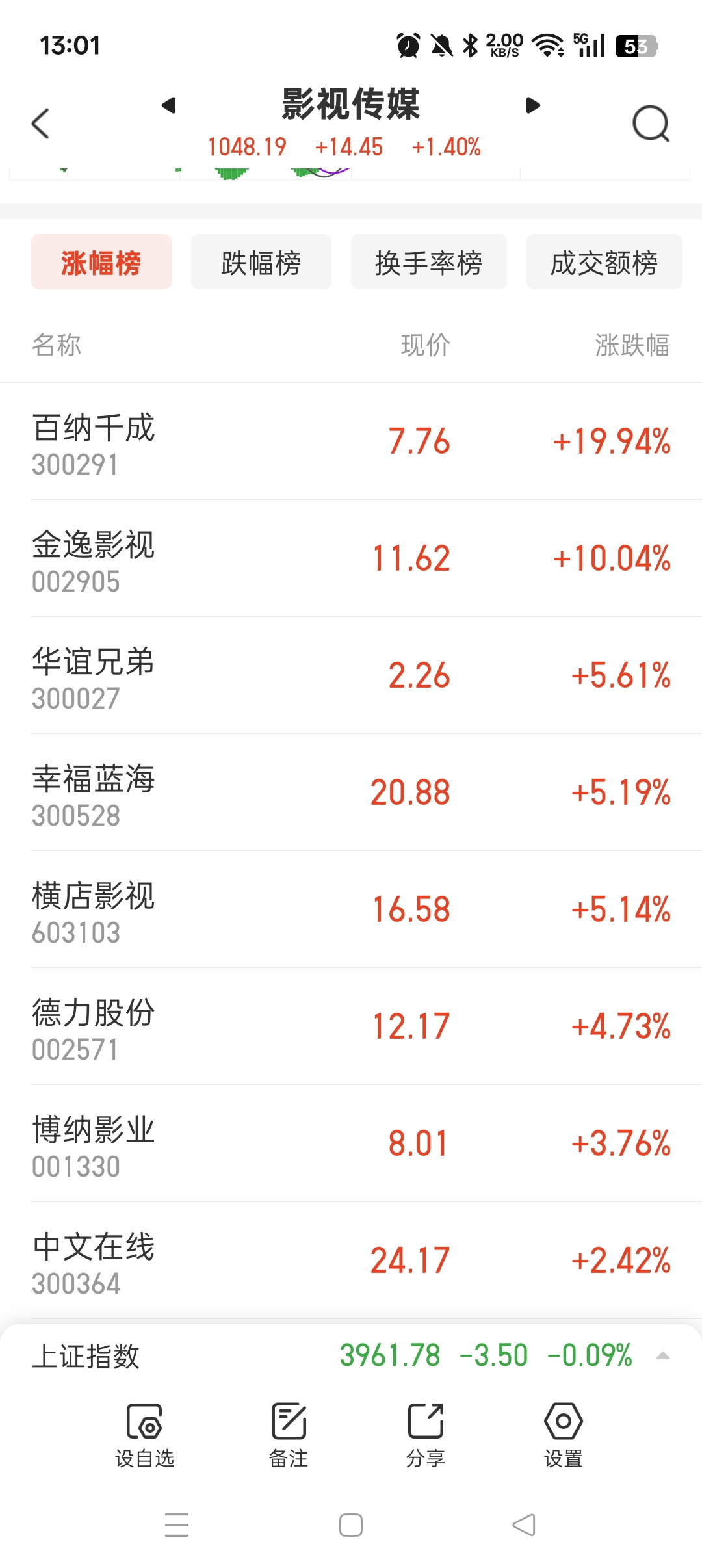Switch to the 成交额榜 tab
This screenshot has width=702, height=1568.
pyautogui.click(x=604, y=262)
